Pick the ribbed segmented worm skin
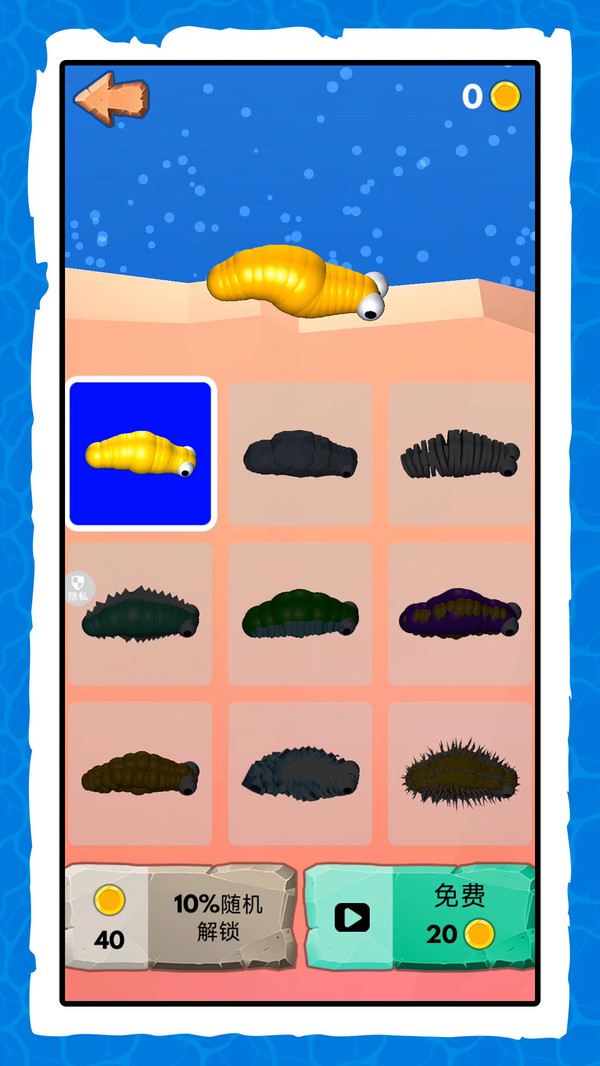The height and width of the screenshot is (1066, 600). pyautogui.click(x=460, y=454)
